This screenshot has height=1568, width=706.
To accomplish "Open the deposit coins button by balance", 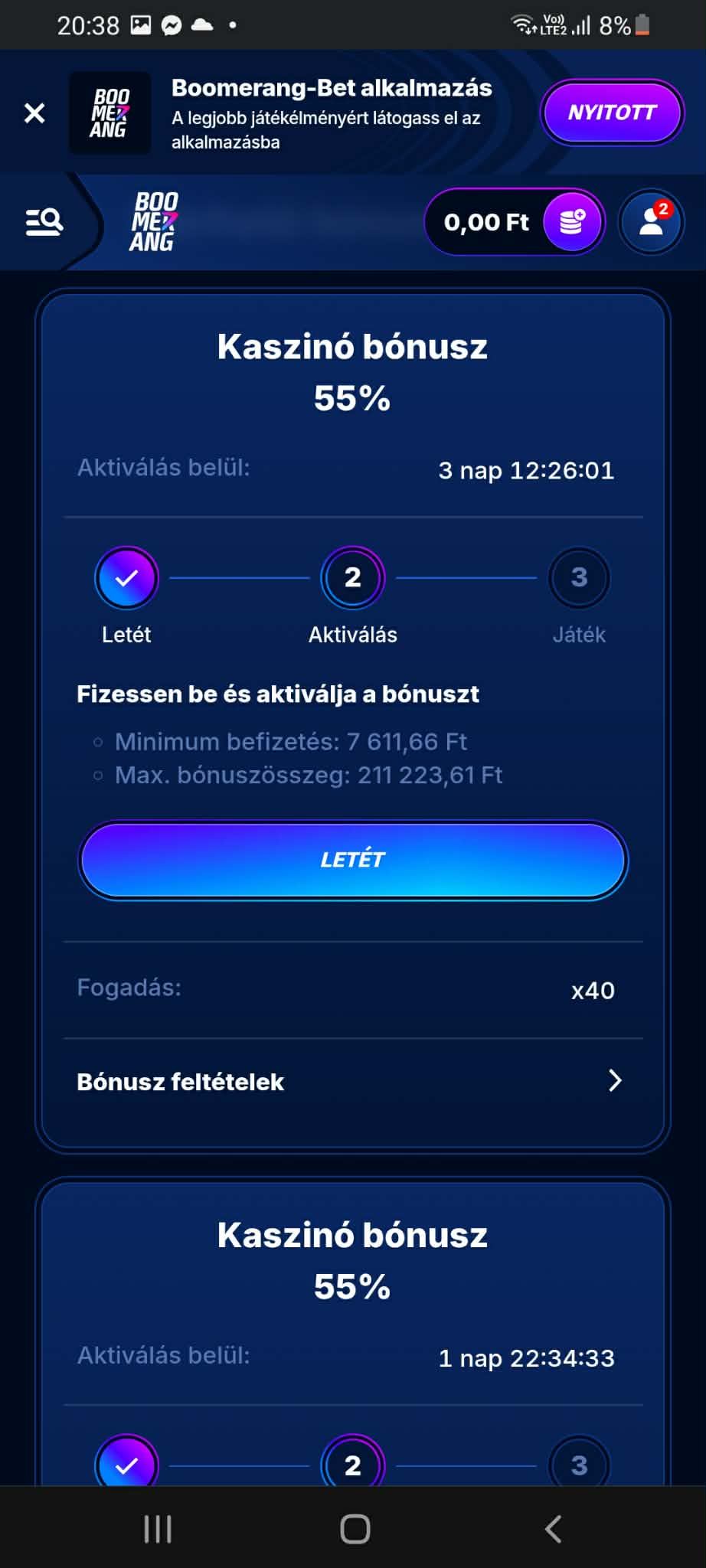I will [572, 222].
